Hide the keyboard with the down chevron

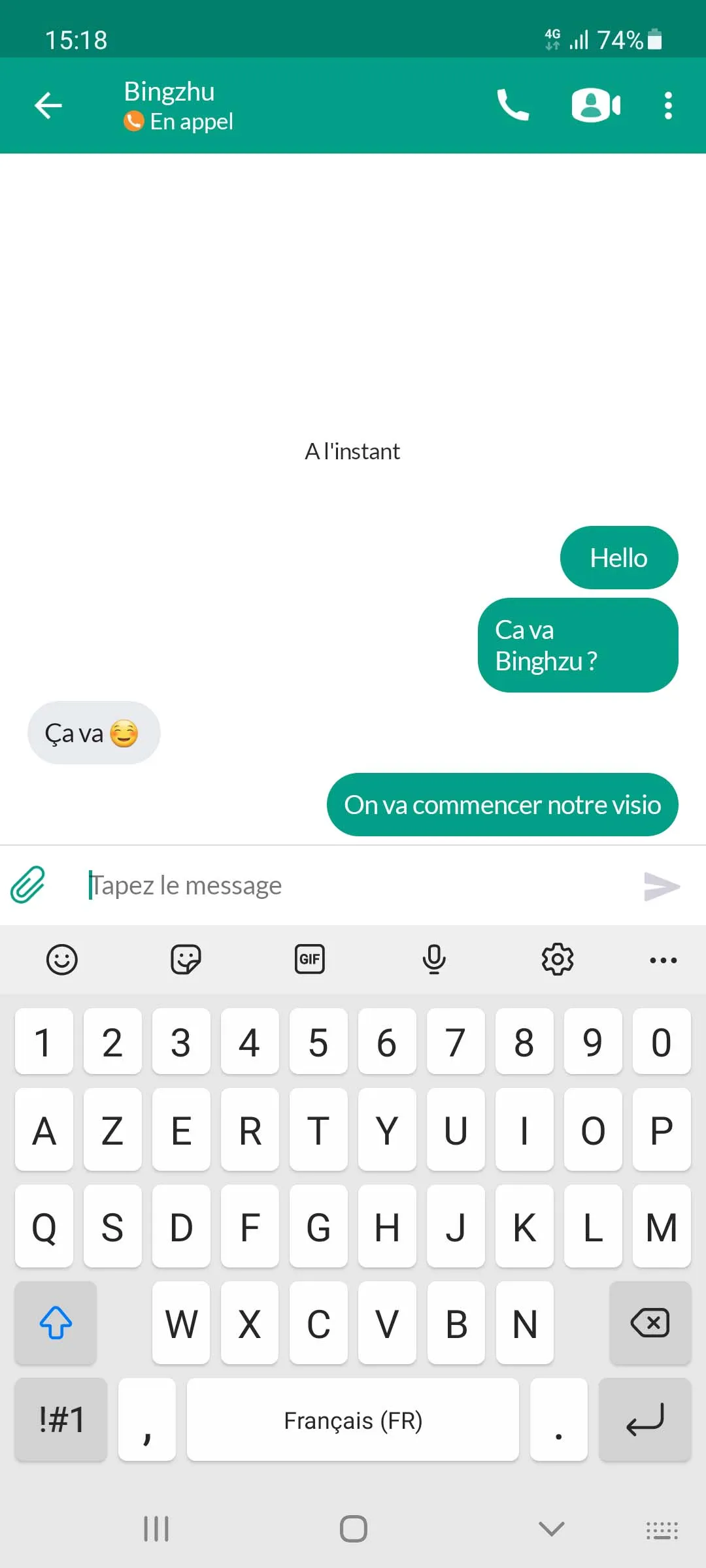pos(551,1529)
